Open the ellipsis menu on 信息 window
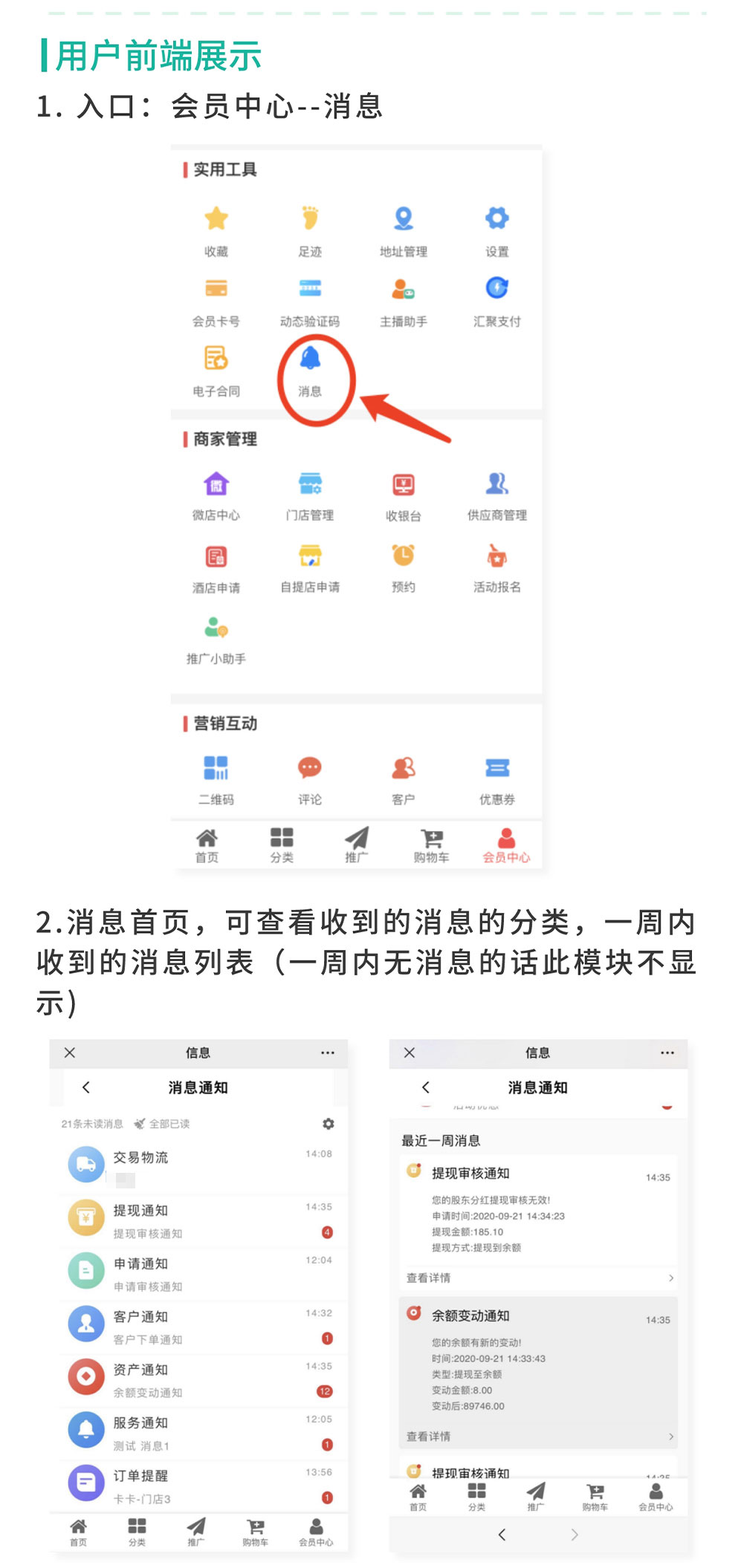The image size is (744, 1568). coord(327,1053)
